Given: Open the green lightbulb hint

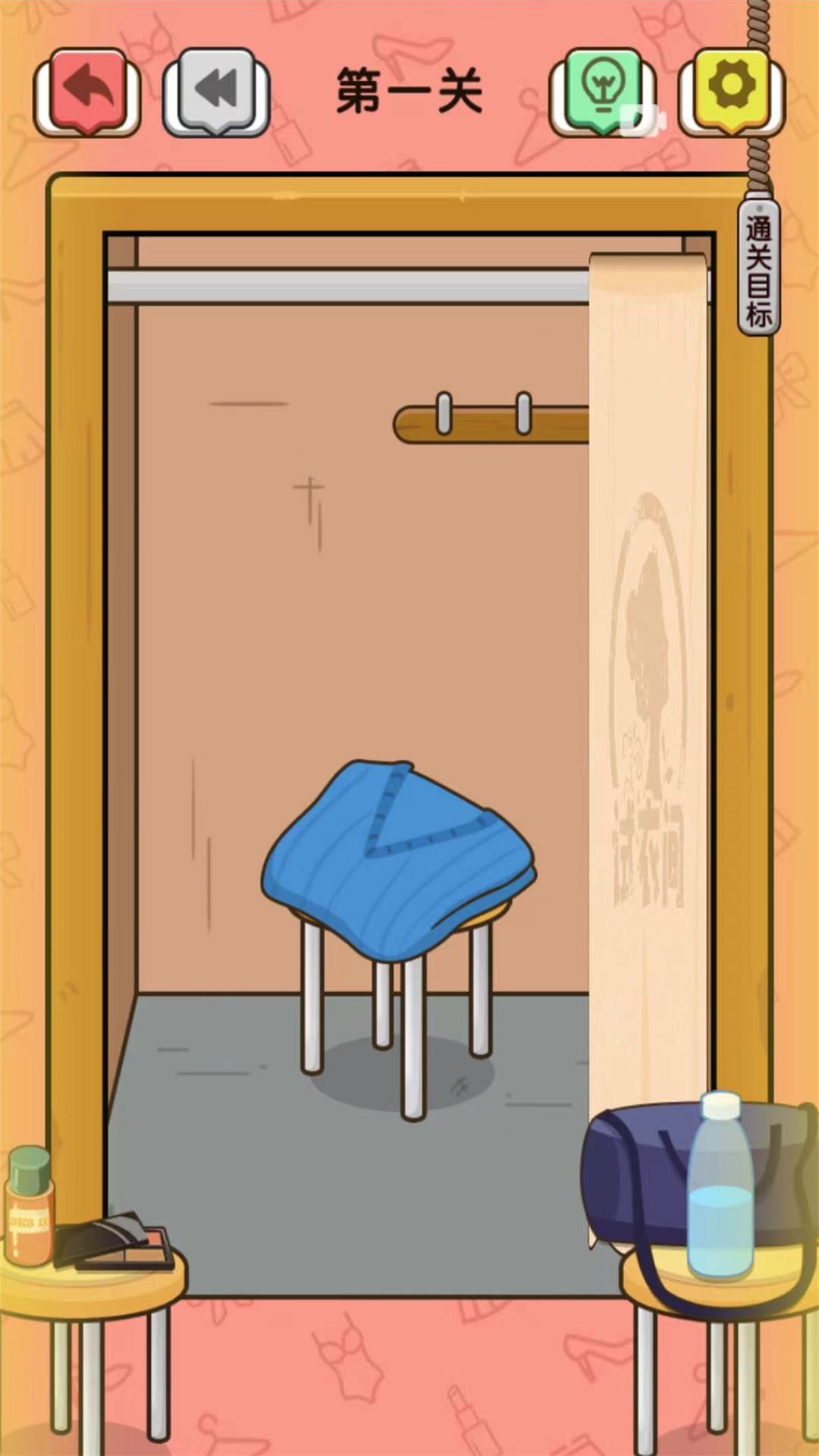Looking at the screenshot, I should click(x=603, y=89).
